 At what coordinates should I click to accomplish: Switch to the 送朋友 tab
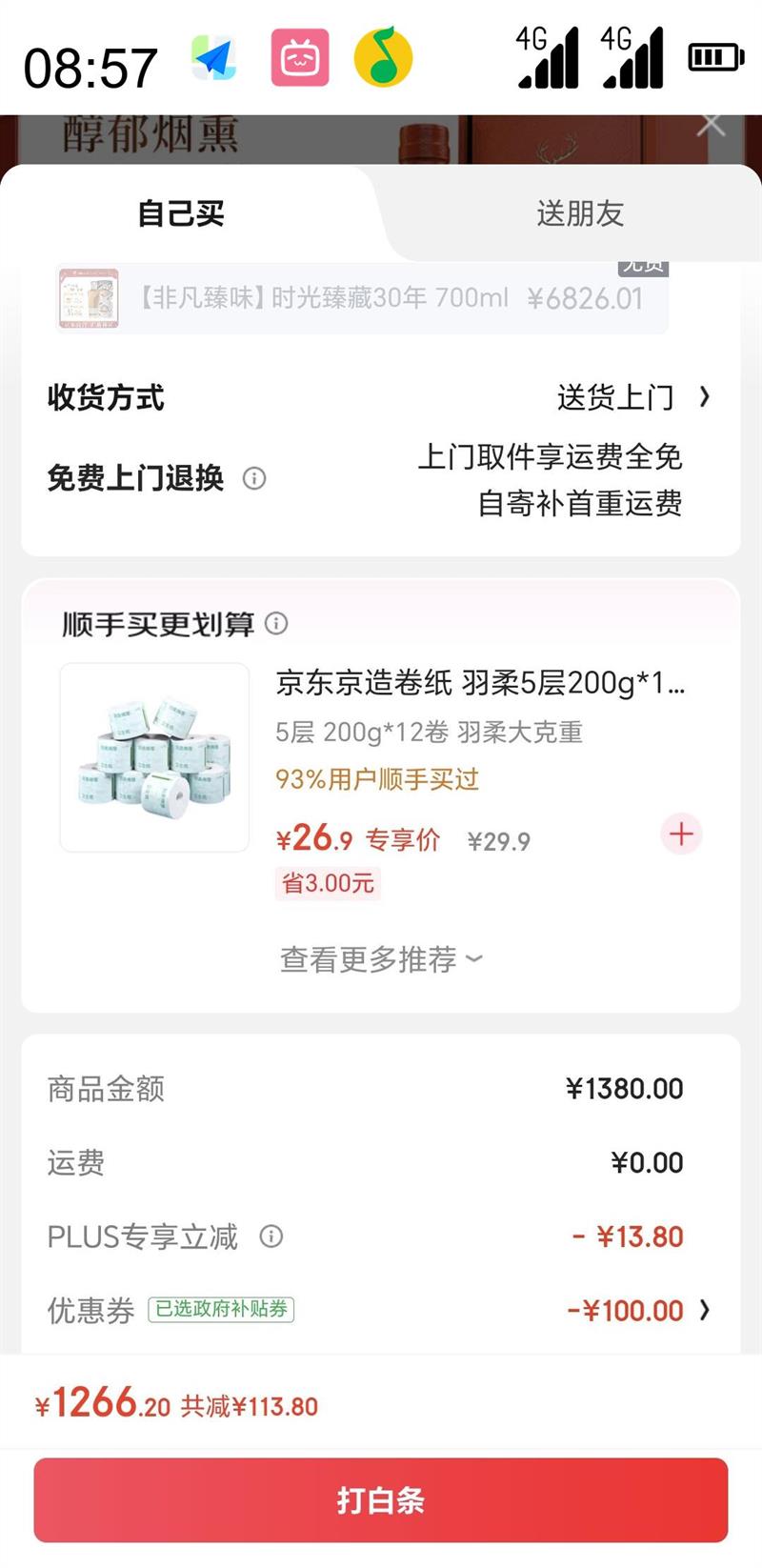[x=579, y=213]
